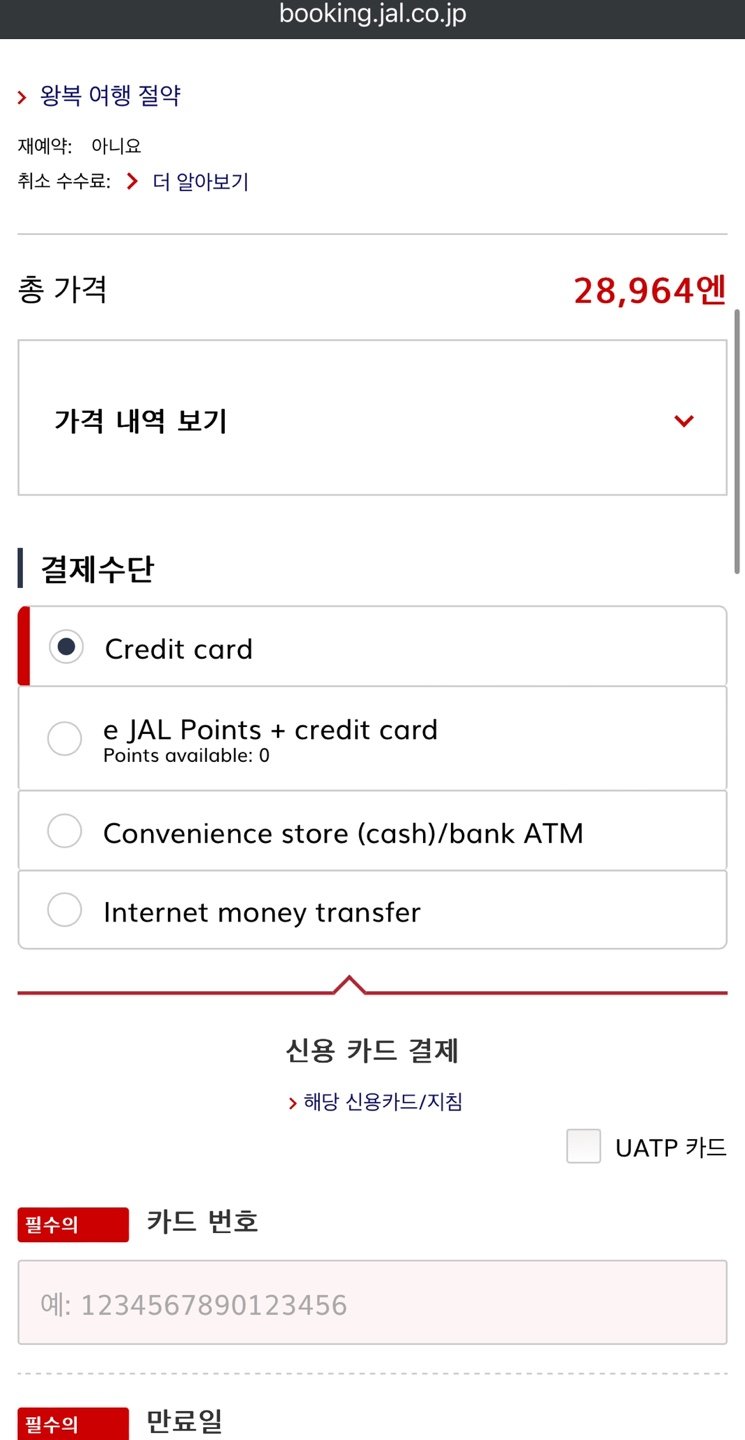Select Credit card payment method
The height and width of the screenshot is (1440, 745).
click(x=67, y=647)
